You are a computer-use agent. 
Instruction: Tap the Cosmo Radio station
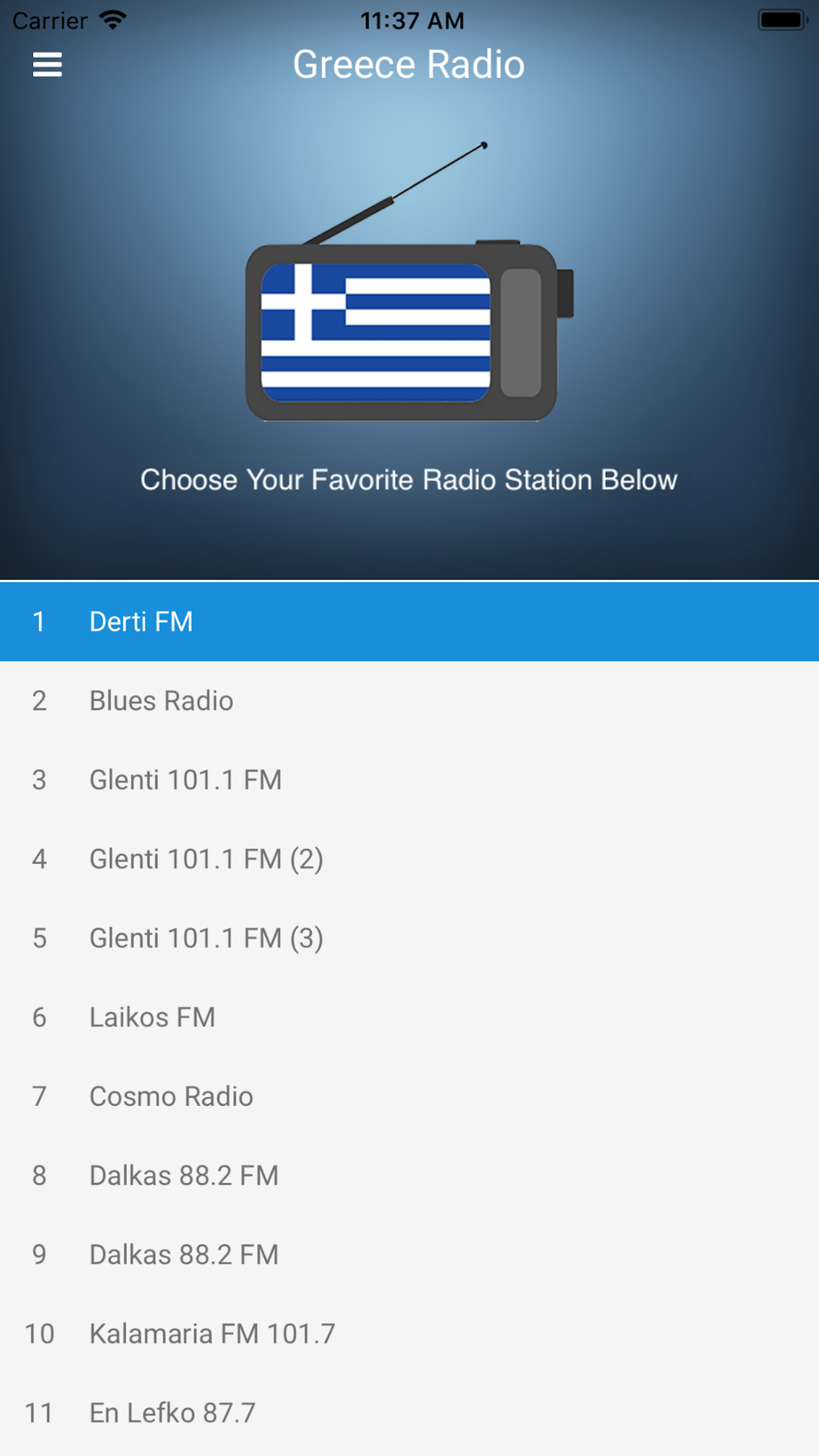[x=171, y=1096]
